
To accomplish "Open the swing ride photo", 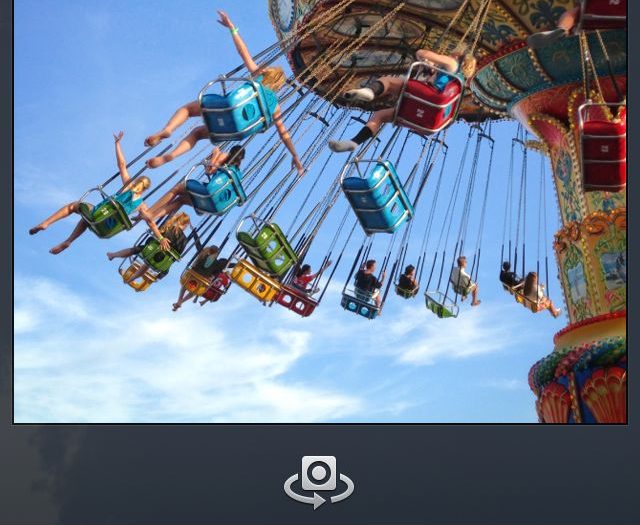I will [x=320, y=210].
